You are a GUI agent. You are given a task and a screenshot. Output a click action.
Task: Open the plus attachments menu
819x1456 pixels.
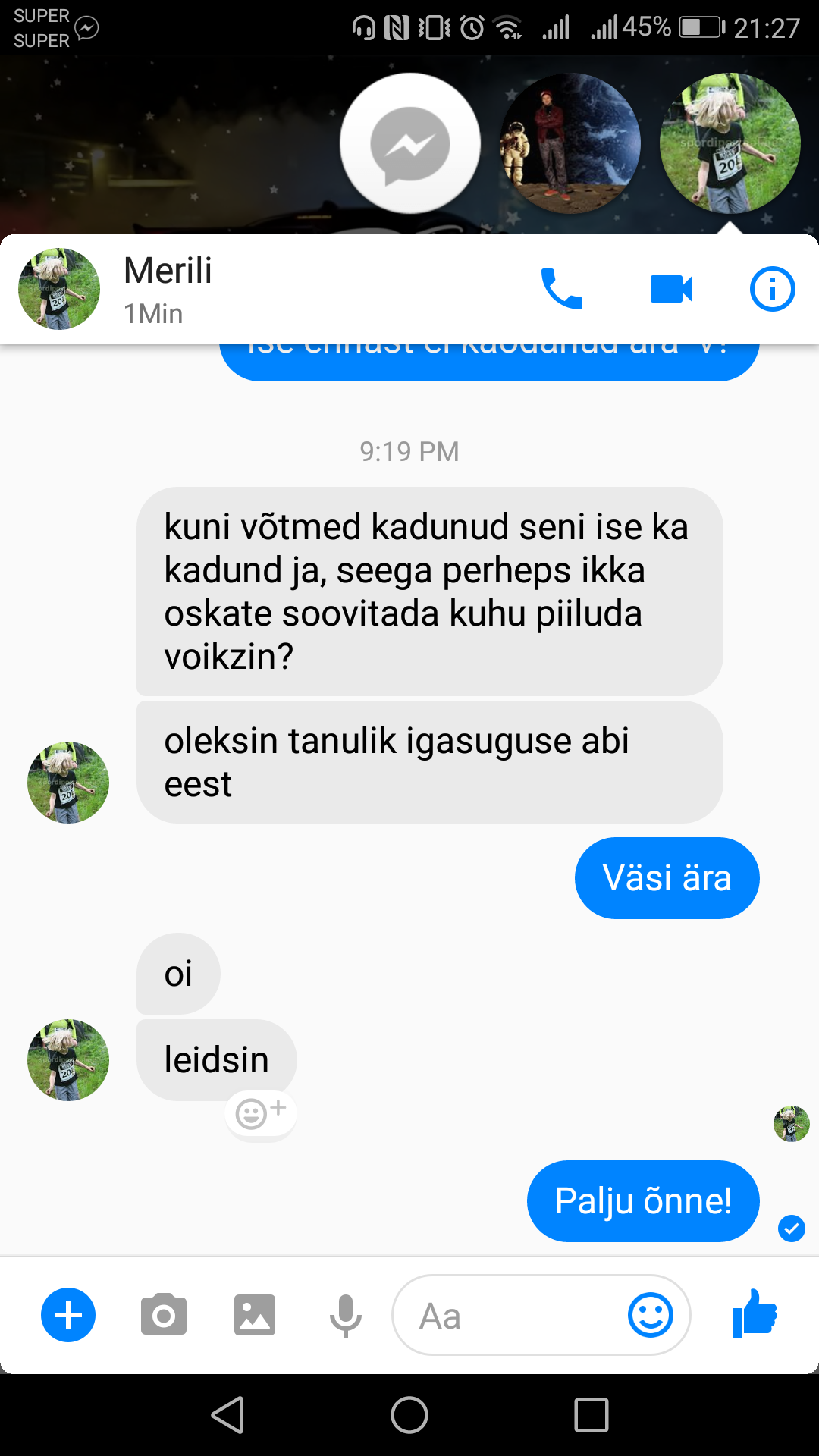point(68,1315)
